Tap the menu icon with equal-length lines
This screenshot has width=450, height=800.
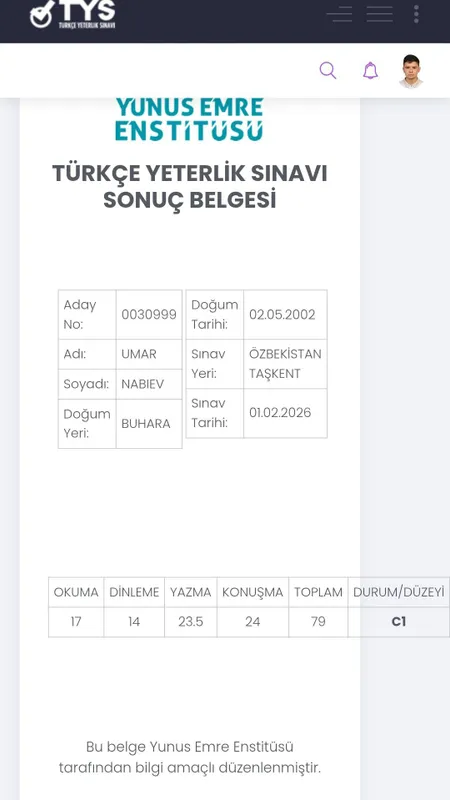click(380, 14)
